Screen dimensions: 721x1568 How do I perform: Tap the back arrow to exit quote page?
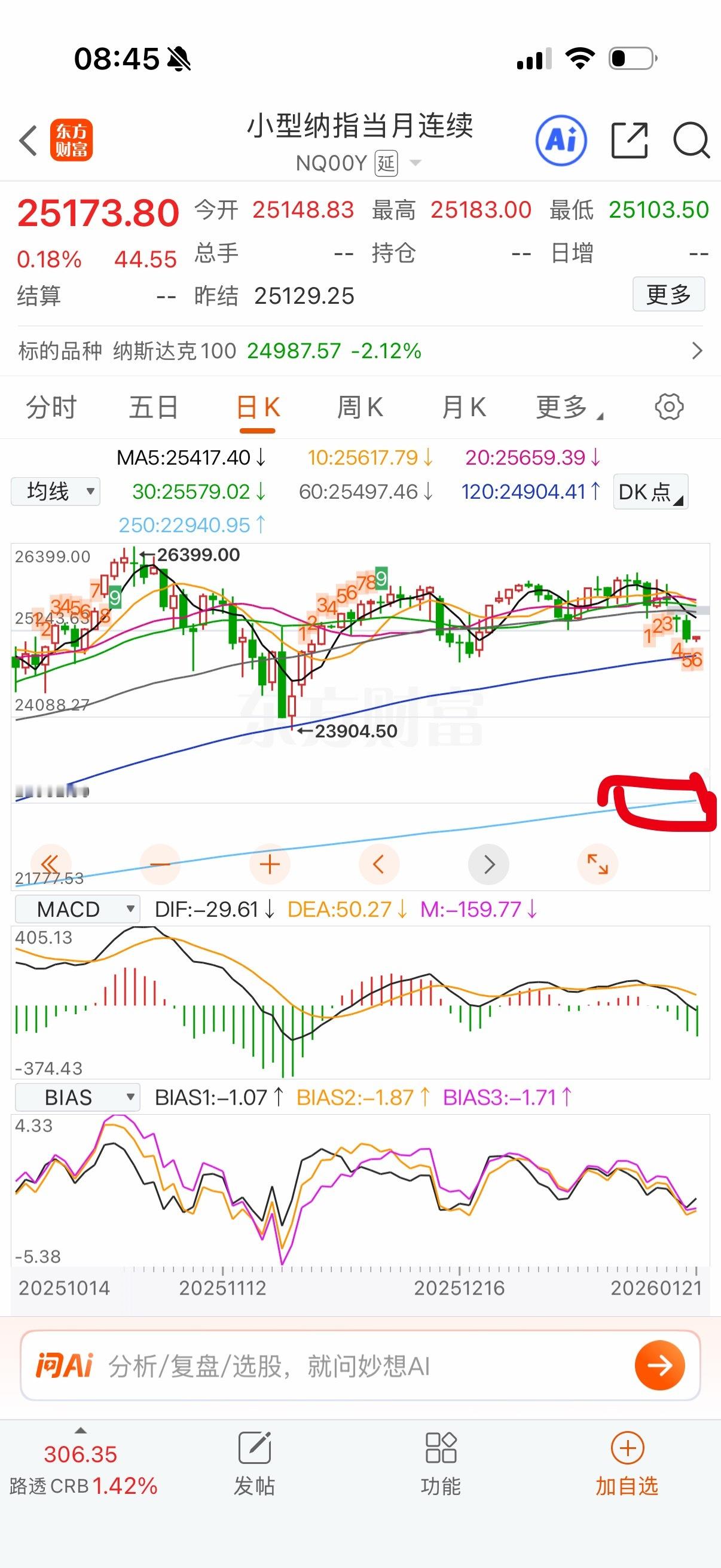click(x=29, y=141)
